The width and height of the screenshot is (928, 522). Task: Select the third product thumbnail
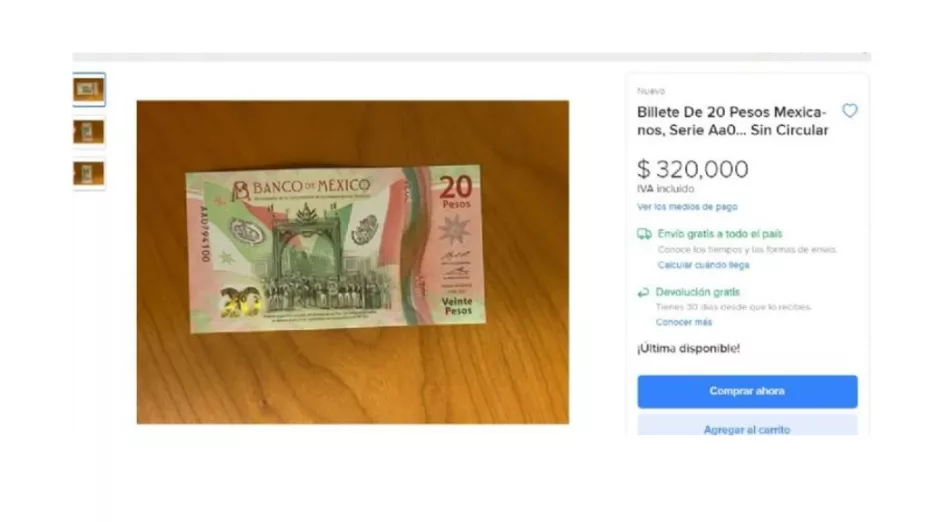(x=89, y=174)
